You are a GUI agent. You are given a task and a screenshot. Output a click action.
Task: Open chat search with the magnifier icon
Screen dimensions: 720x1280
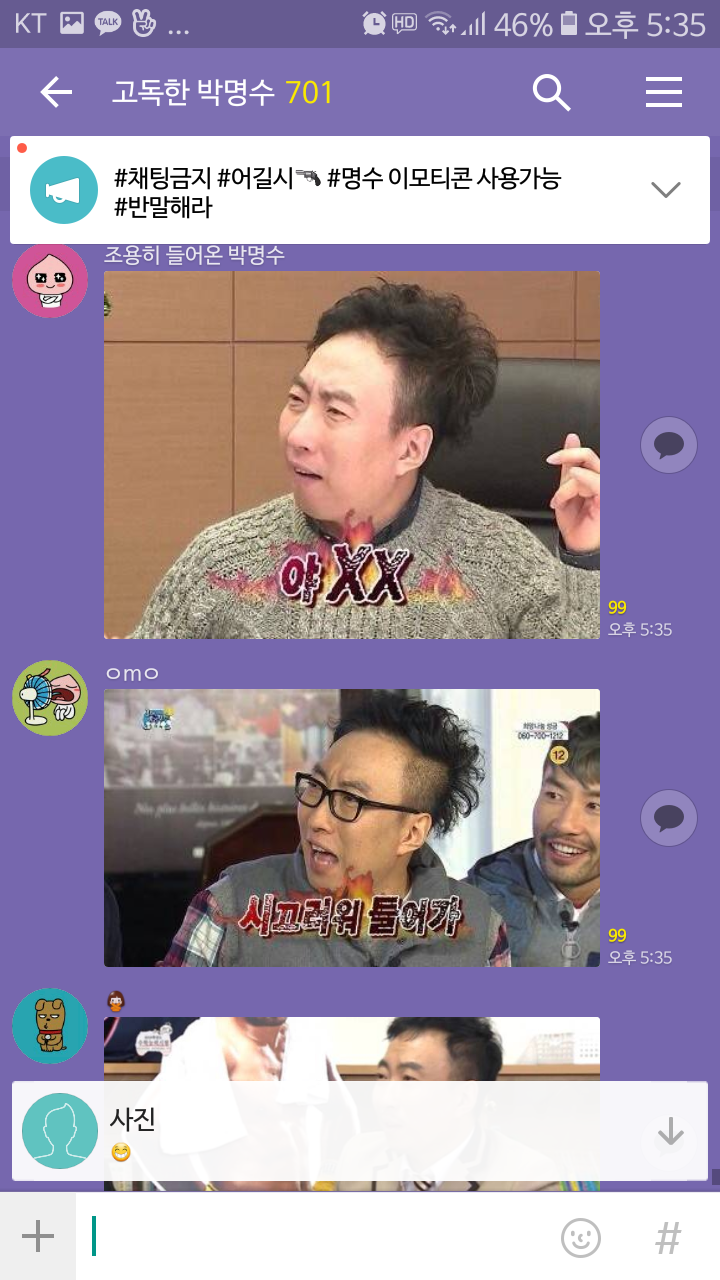click(x=550, y=92)
